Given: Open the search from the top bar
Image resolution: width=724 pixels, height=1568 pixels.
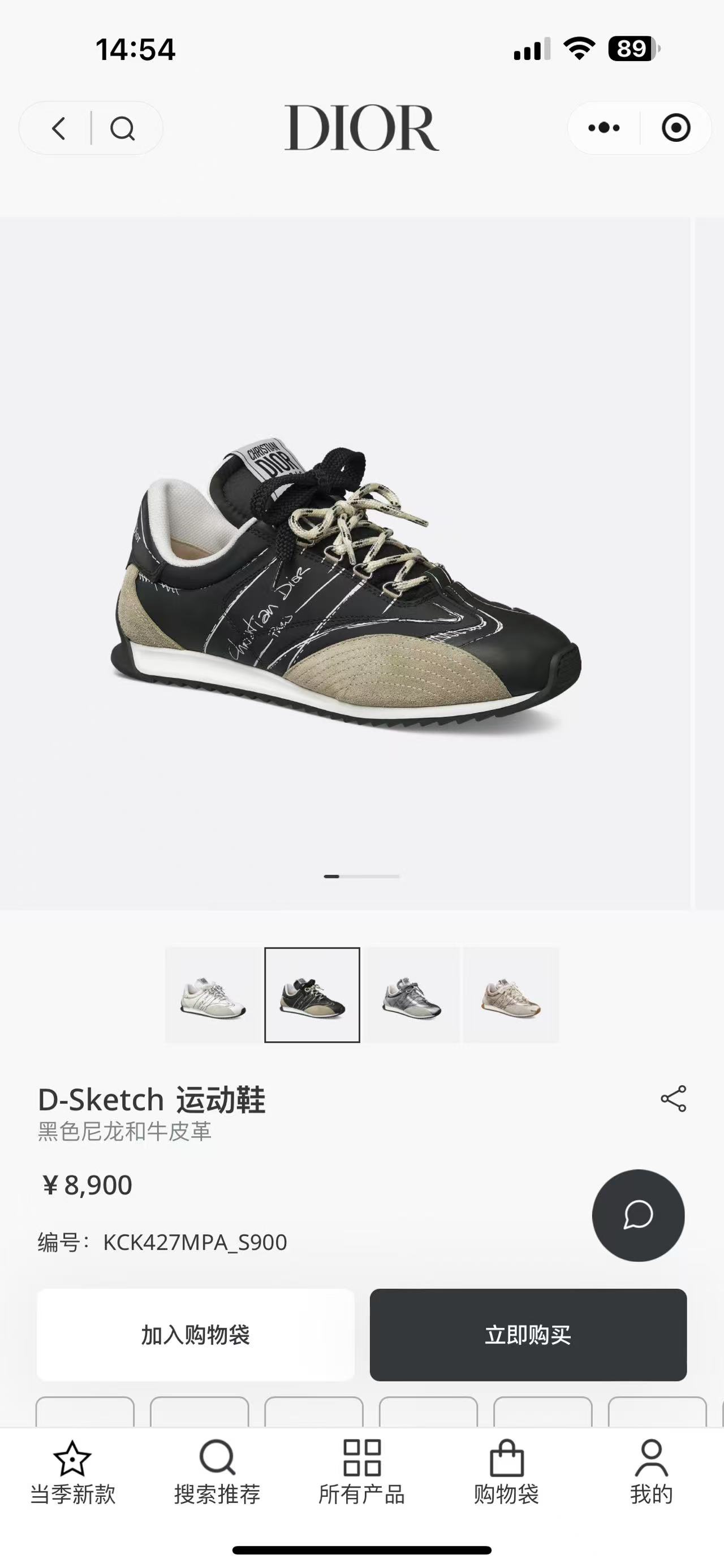Looking at the screenshot, I should pos(125,128).
